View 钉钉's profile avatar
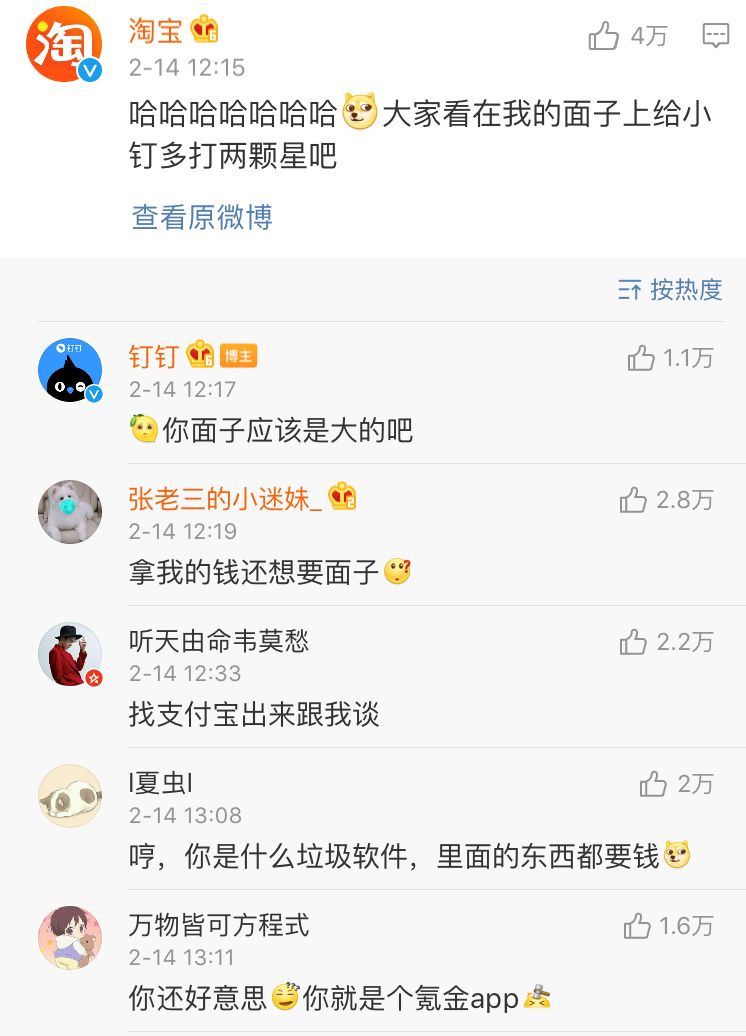This screenshot has width=746, height=1036. point(70,370)
